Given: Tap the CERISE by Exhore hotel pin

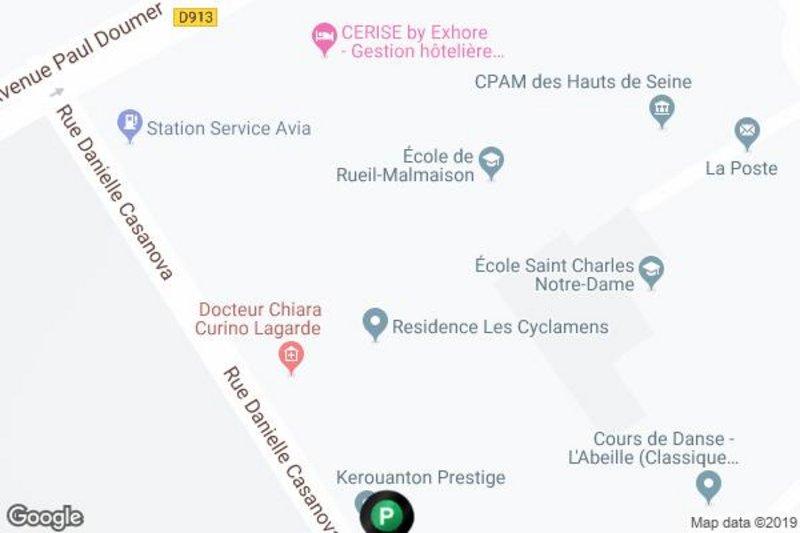Looking at the screenshot, I should pyautogui.click(x=324, y=39).
